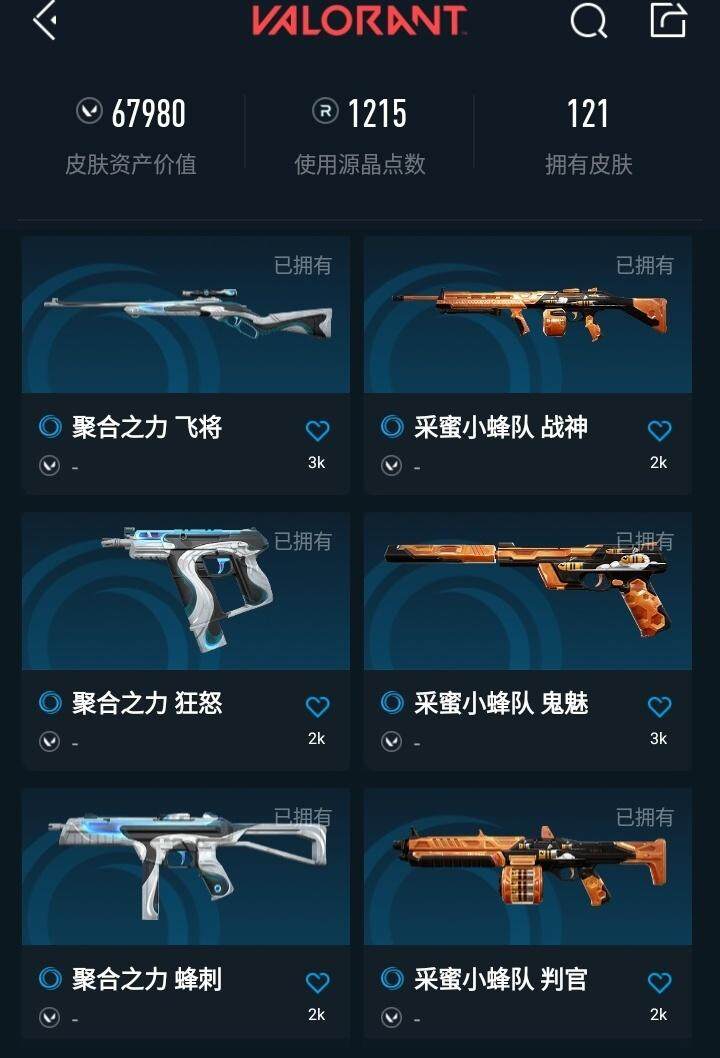The image size is (720, 1058).
Task: Go back using the top-left arrow
Action: point(44,21)
